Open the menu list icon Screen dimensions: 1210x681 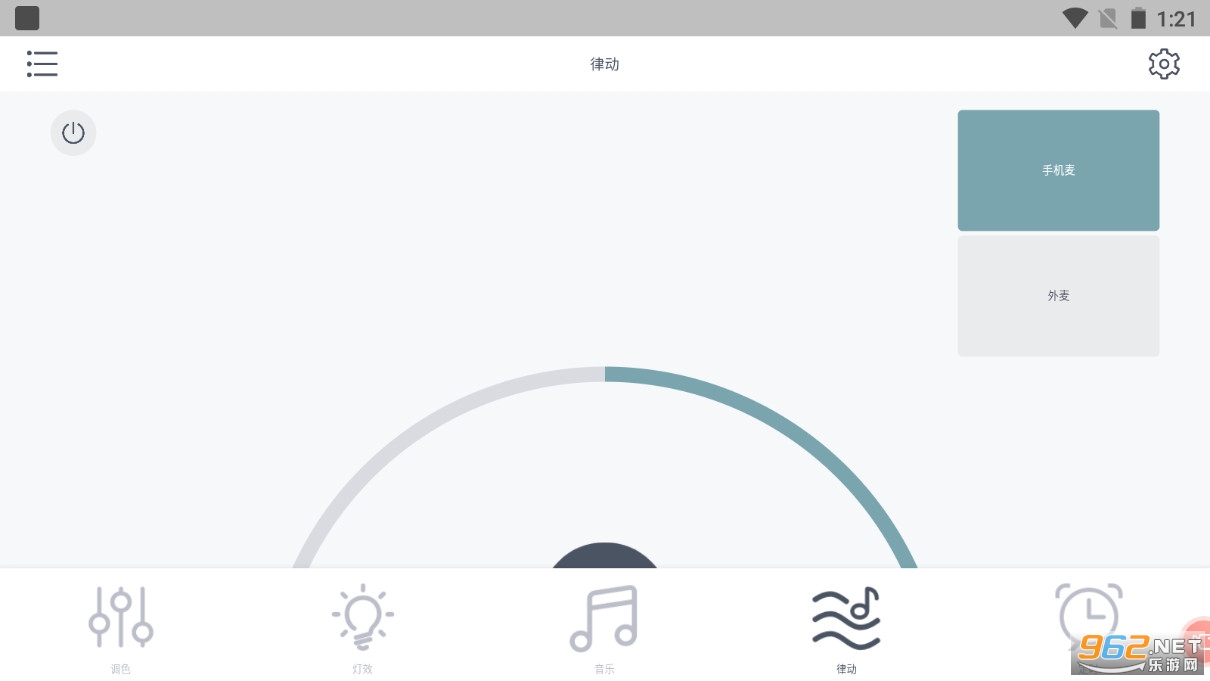click(42, 64)
